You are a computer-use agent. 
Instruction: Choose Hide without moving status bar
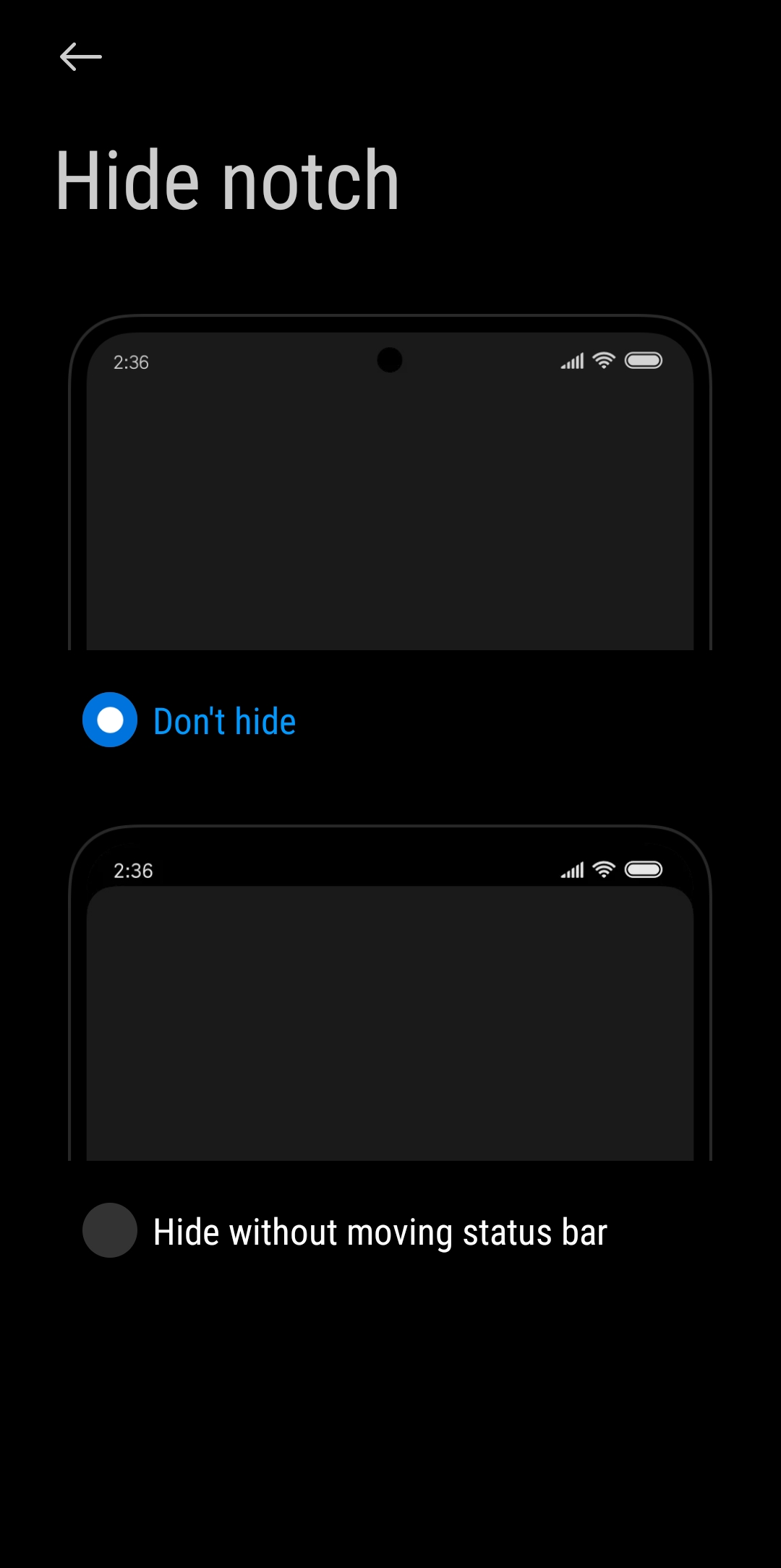[110, 1230]
